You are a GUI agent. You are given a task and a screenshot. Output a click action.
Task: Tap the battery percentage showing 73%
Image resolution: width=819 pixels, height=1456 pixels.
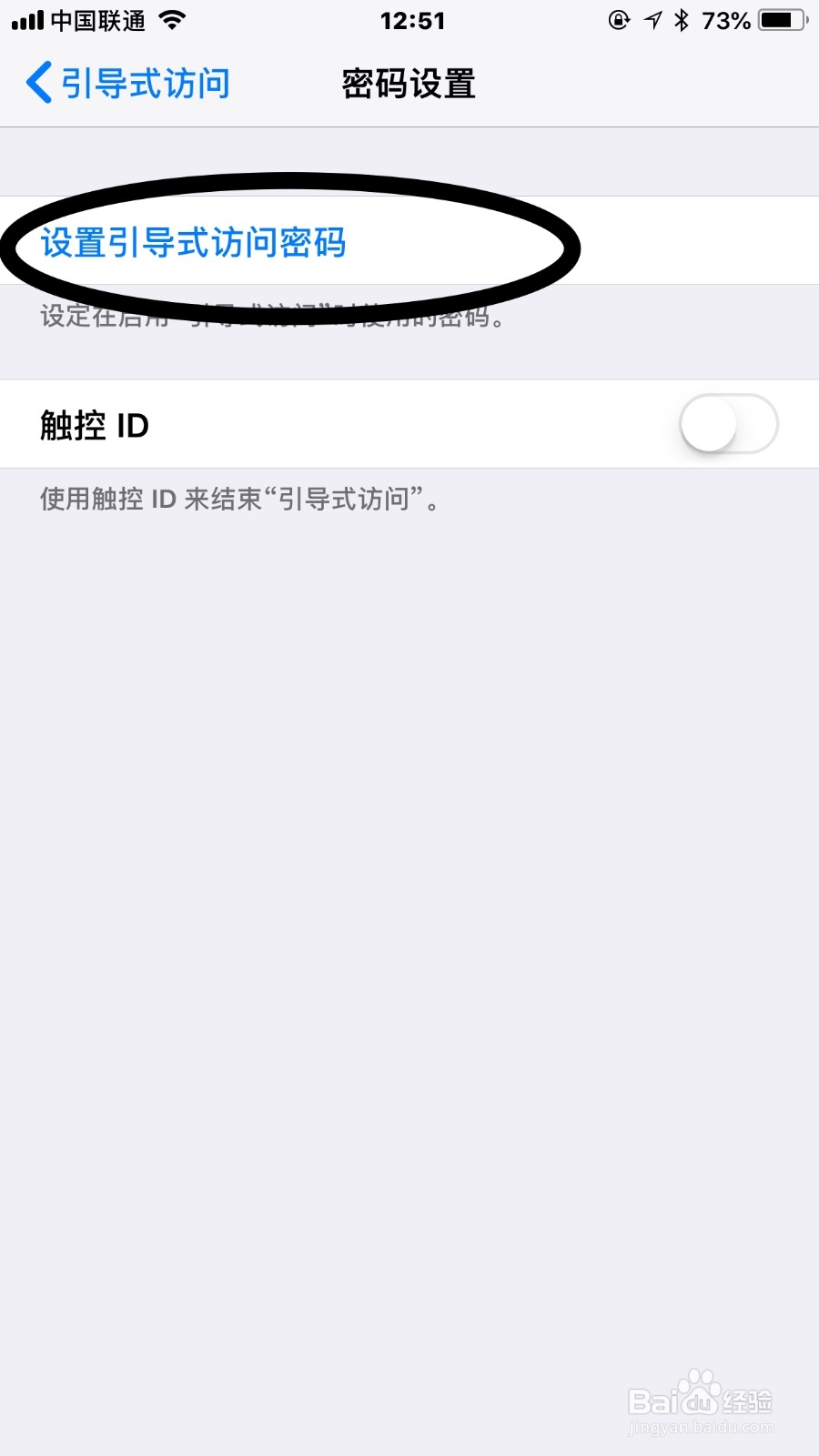point(727,19)
